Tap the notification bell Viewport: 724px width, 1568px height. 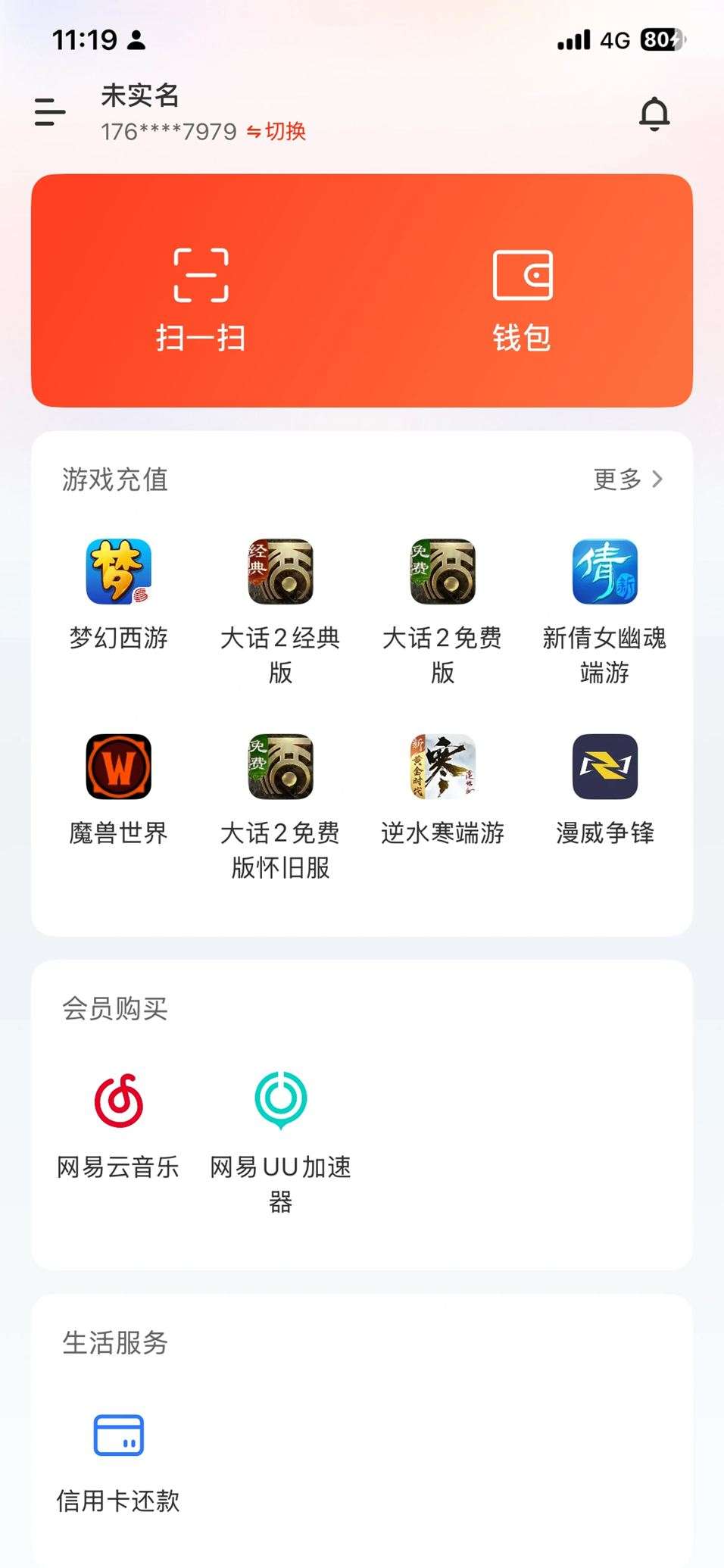(654, 114)
